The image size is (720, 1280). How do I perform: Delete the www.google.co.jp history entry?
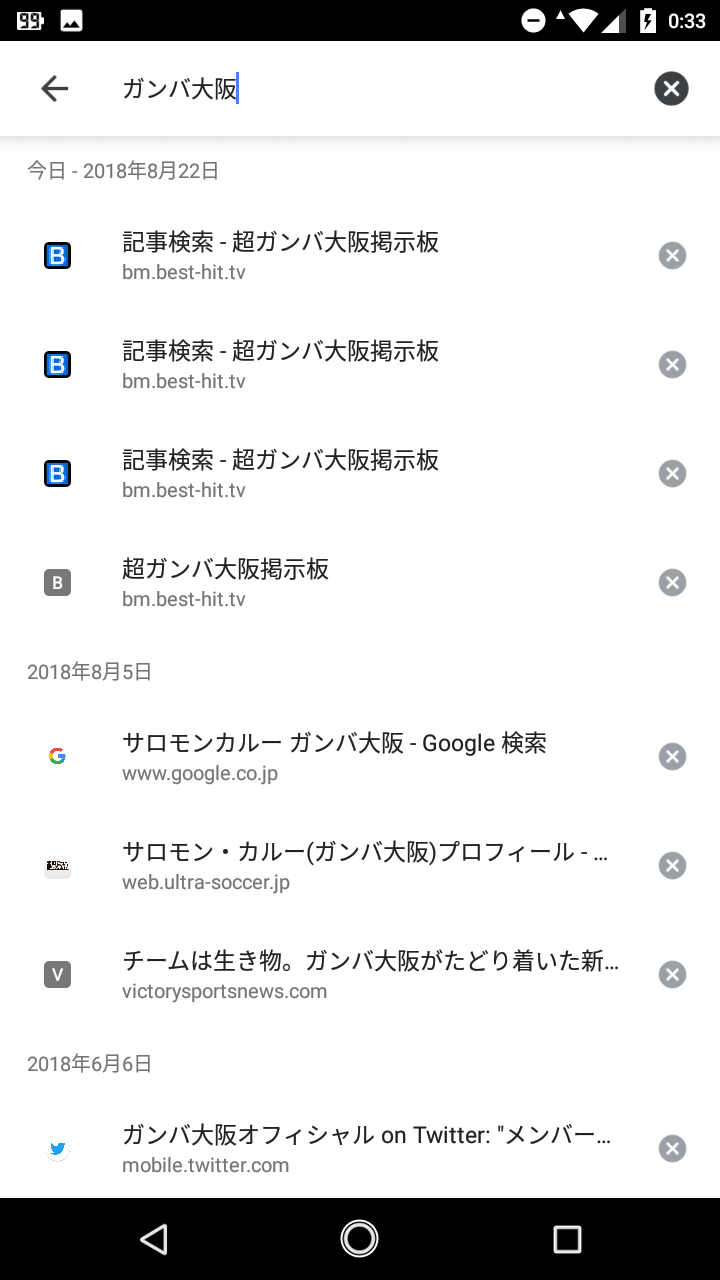[x=672, y=757]
